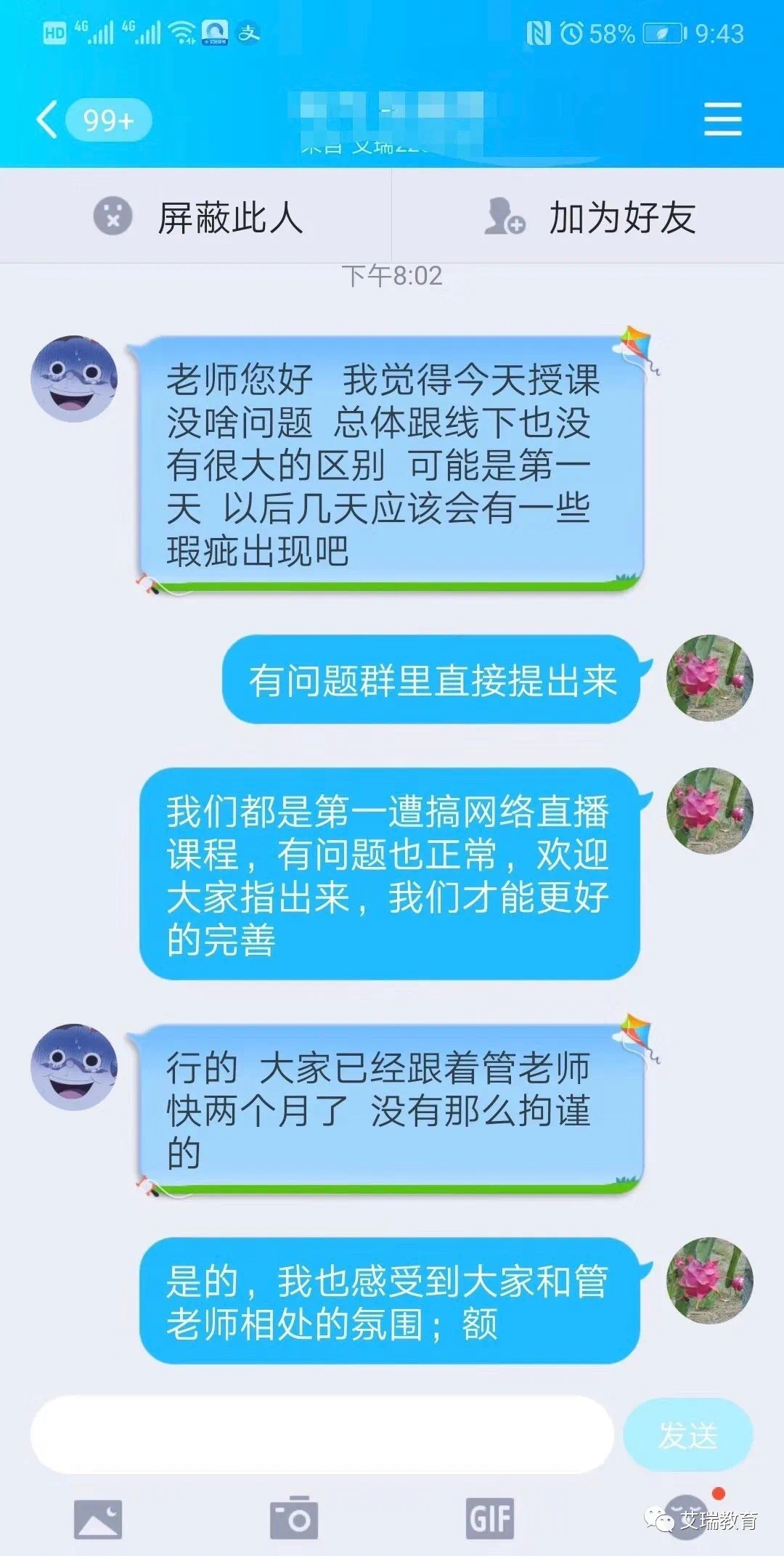Open the dragon fruit avatar's profile
This screenshot has height=1556, width=784.
[x=709, y=678]
